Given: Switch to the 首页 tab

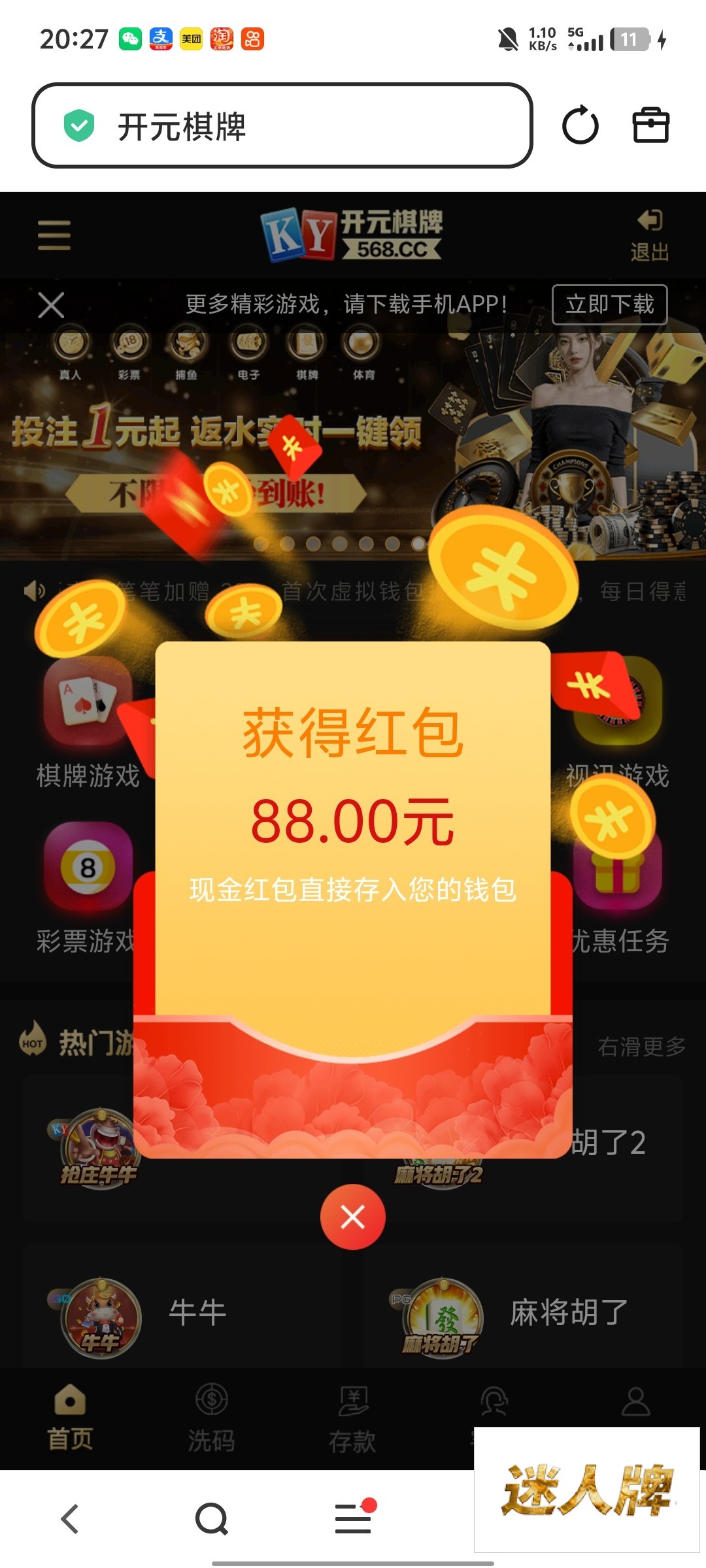Looking at the screenshot, I should [x=70, y=1418].
